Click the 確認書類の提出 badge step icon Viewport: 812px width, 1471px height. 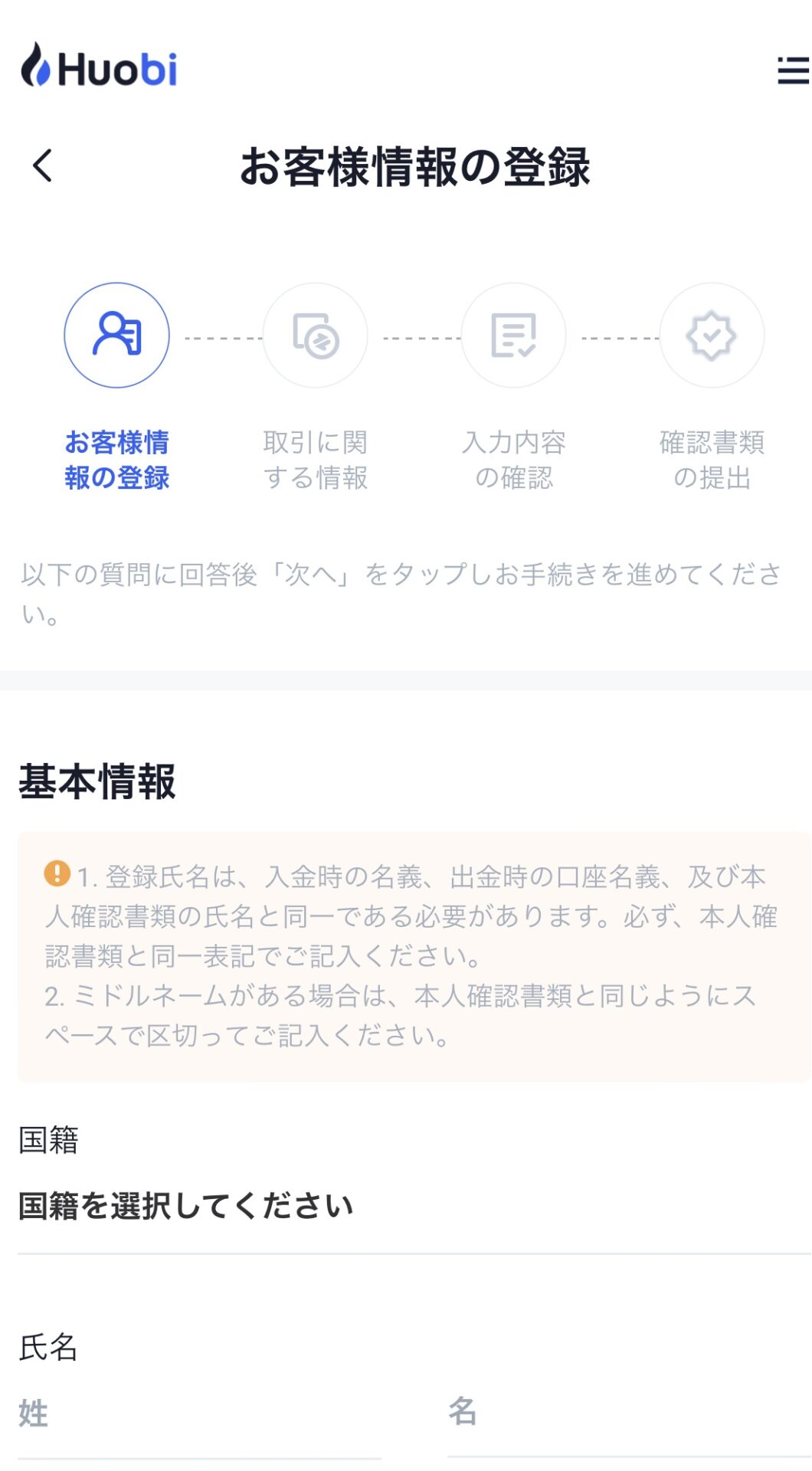(712, 336)
